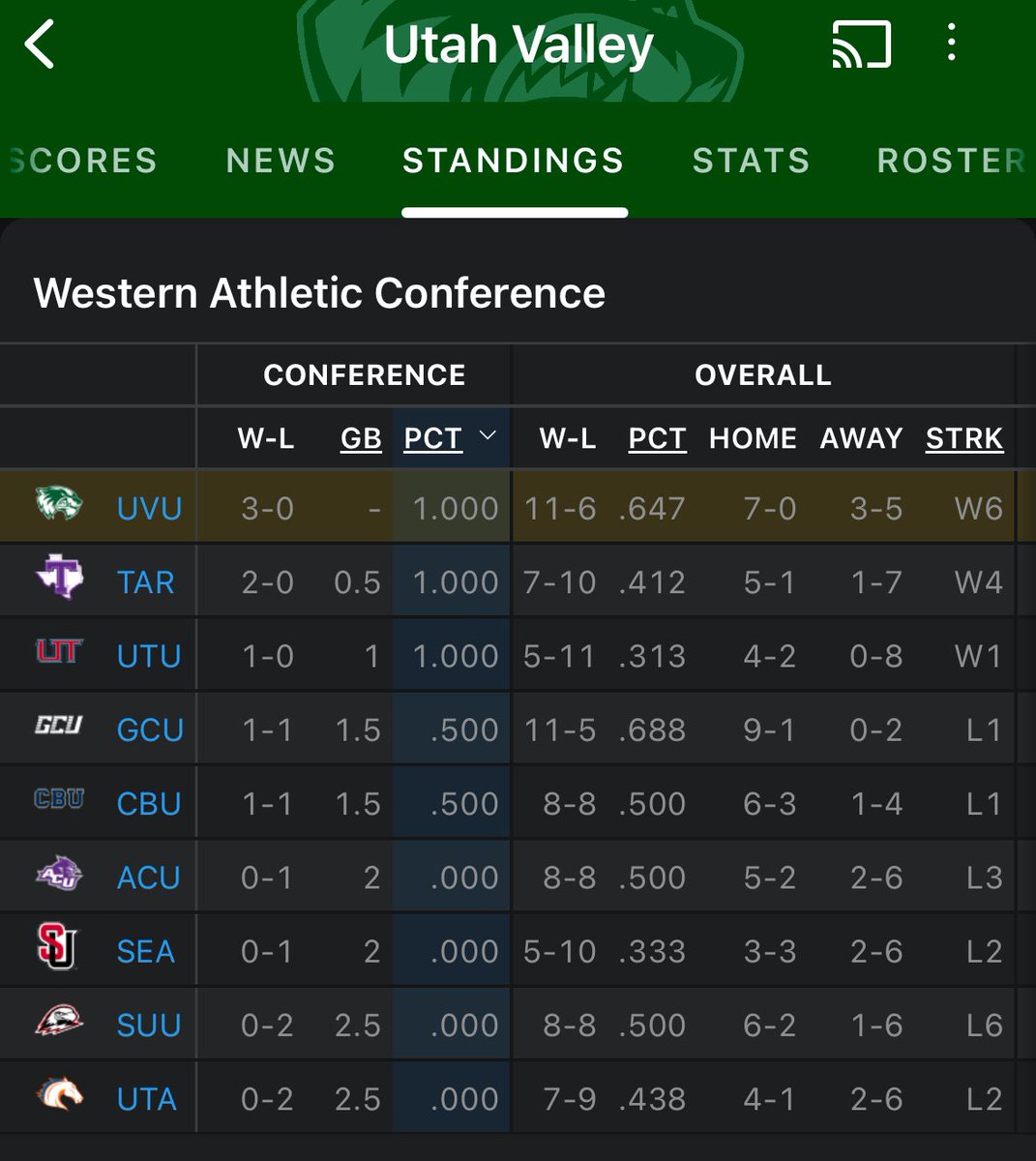Open the three-dot overflow menu

coord(952,44)
